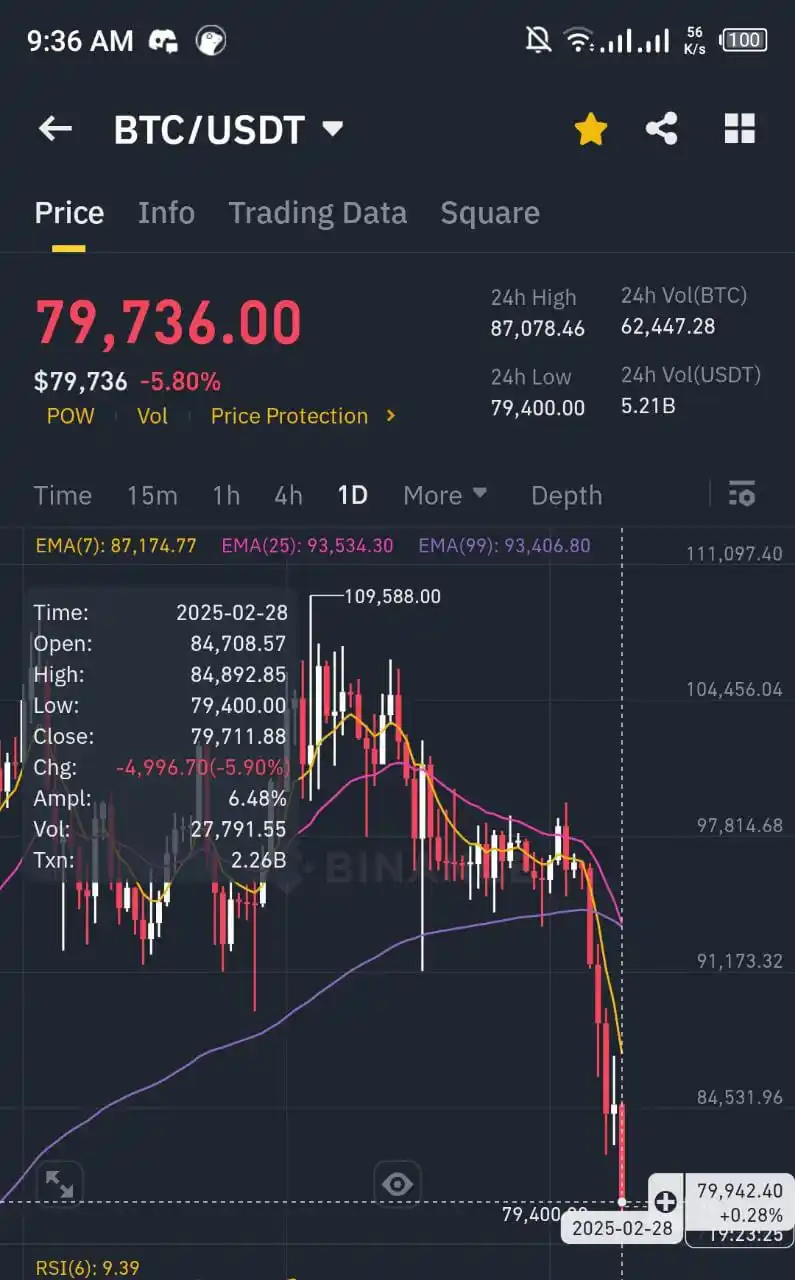
Task: Tap the share icon for BTC/USDT
Action: pos(662,128)
